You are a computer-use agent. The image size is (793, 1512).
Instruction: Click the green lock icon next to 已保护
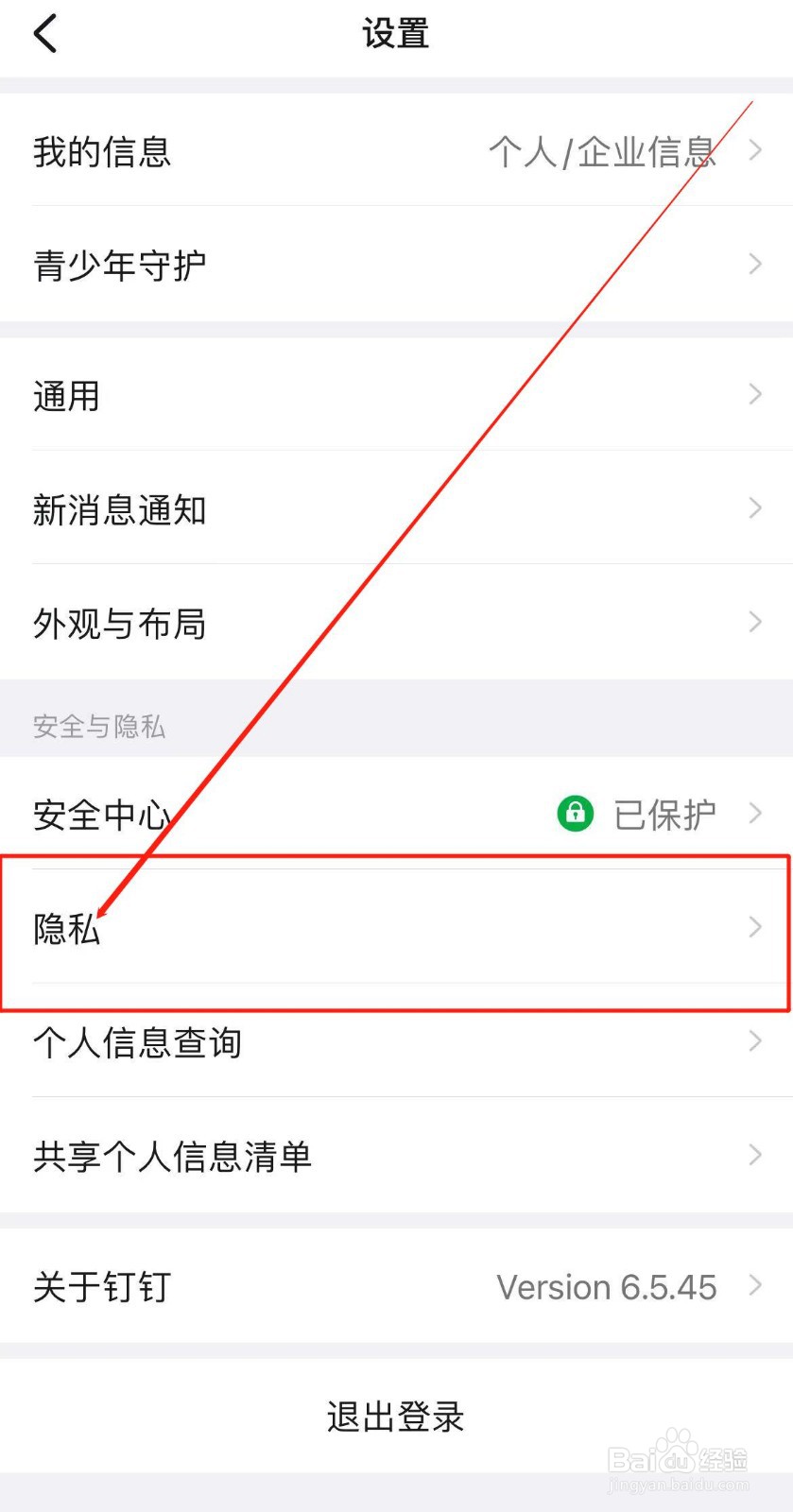[576, 813]
